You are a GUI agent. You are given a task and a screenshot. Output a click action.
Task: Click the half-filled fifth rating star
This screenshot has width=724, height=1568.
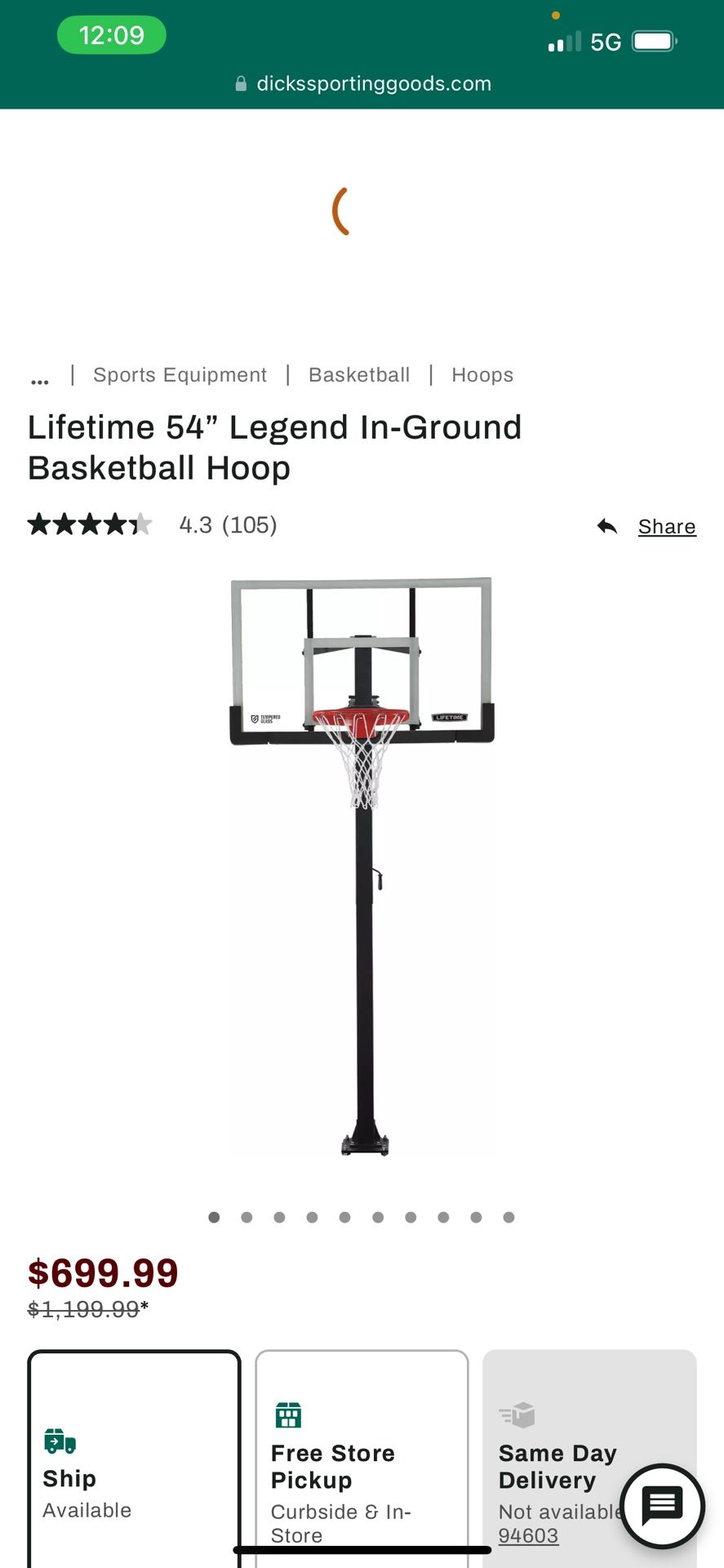click(140, 524)
